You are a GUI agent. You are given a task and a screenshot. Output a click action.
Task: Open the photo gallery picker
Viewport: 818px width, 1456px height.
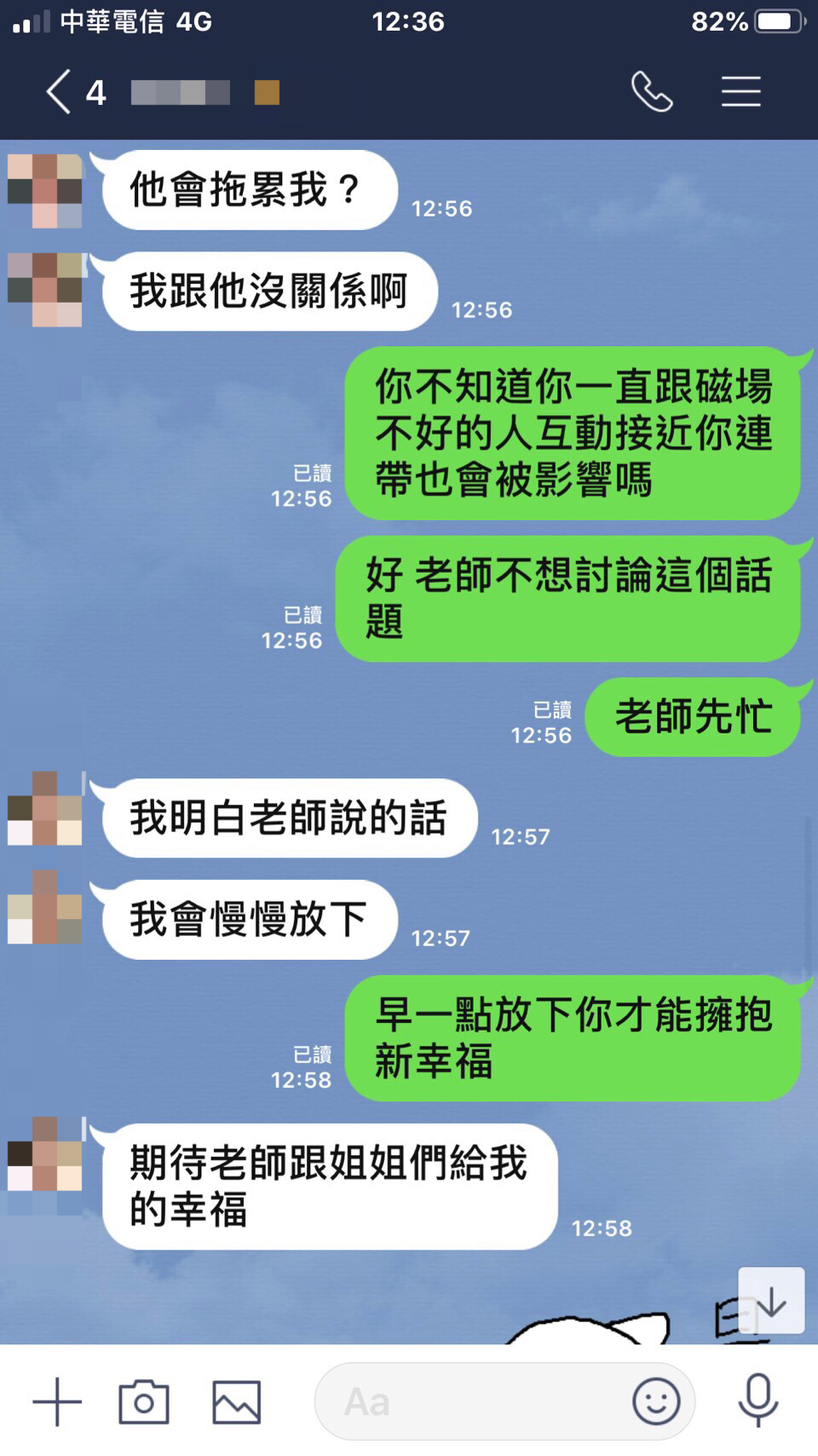point(236,1401)
